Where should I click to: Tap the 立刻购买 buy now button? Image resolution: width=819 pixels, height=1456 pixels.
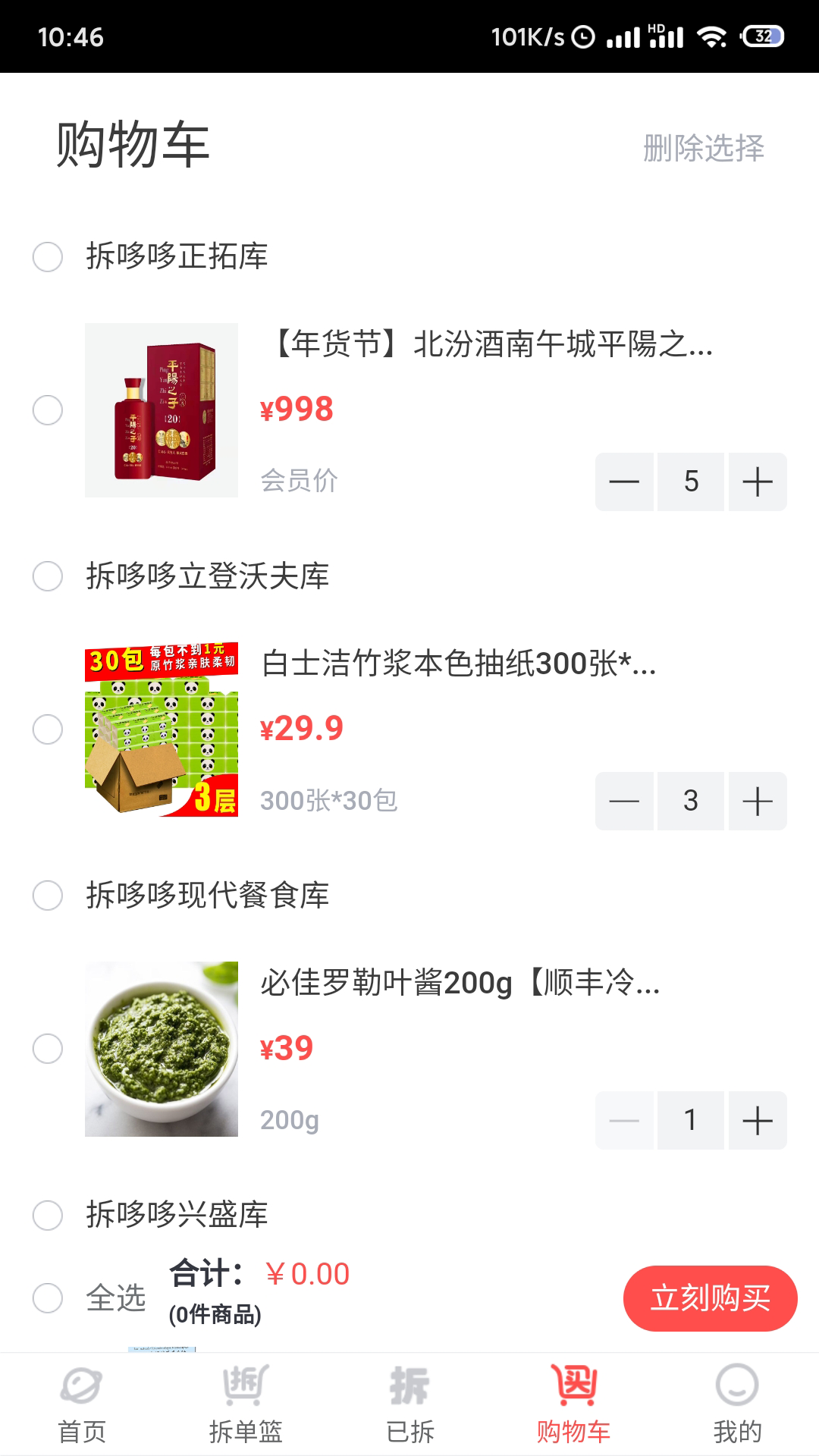710,1298
